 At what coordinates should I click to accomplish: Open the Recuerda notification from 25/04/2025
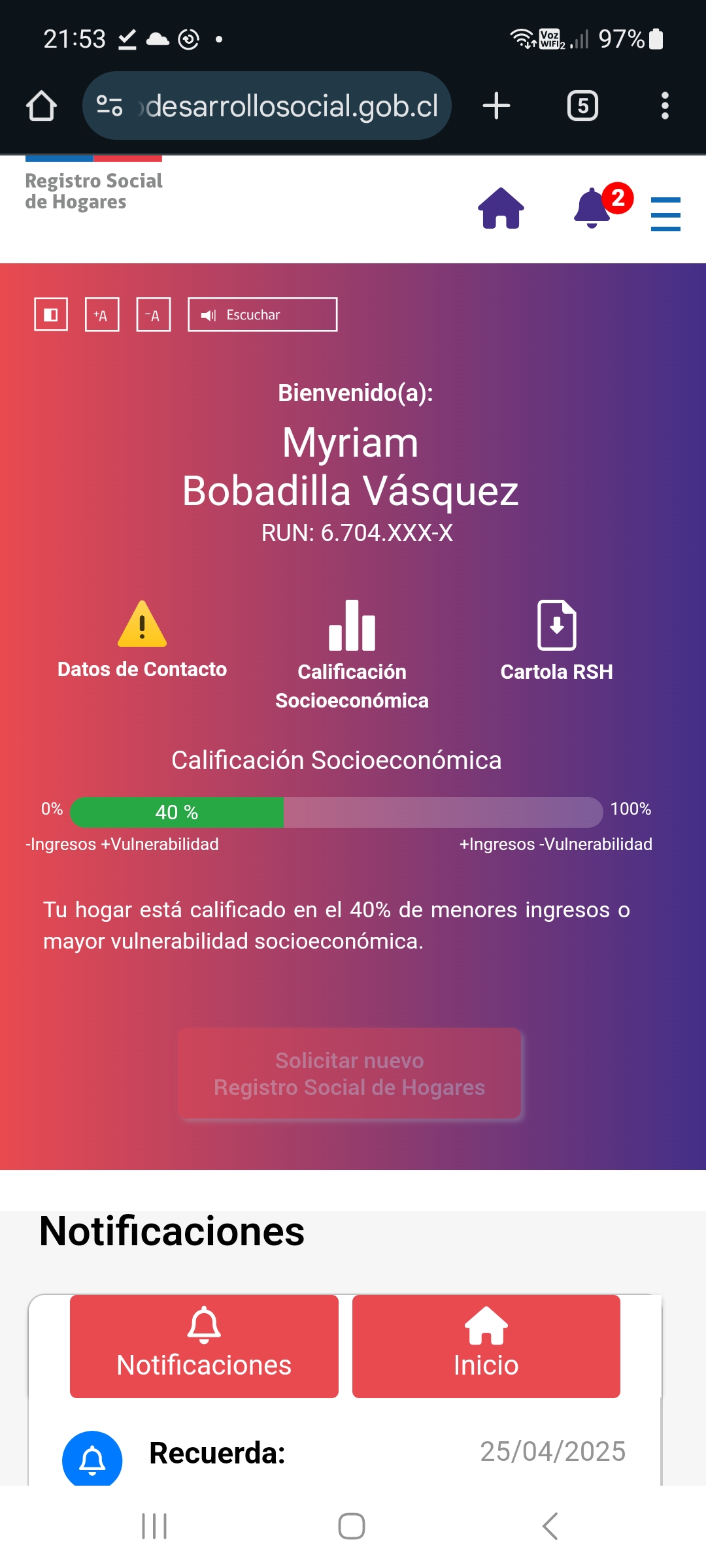pyautogui.click(x=218, y=1454)
